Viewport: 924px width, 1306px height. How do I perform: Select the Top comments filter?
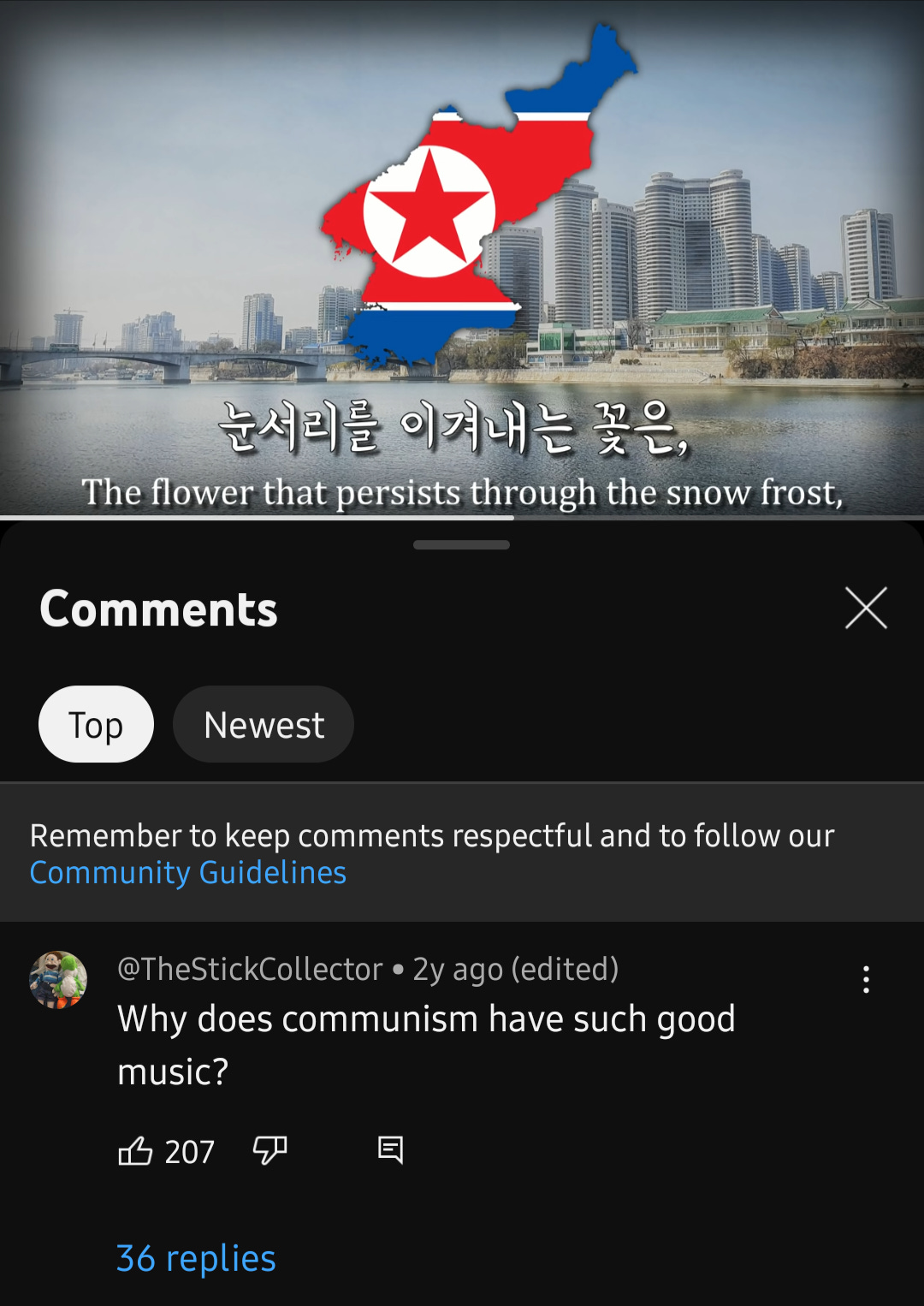coord(96,725)
